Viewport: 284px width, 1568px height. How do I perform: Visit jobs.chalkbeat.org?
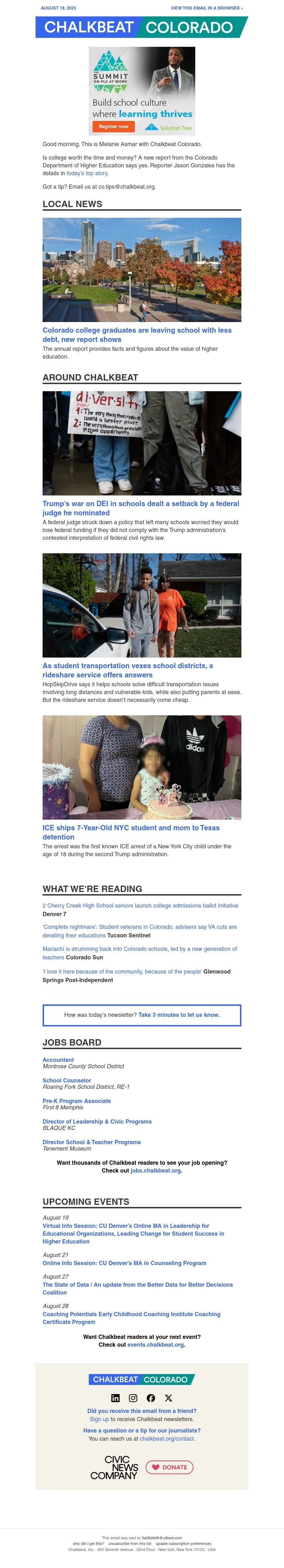[155, 1170]
